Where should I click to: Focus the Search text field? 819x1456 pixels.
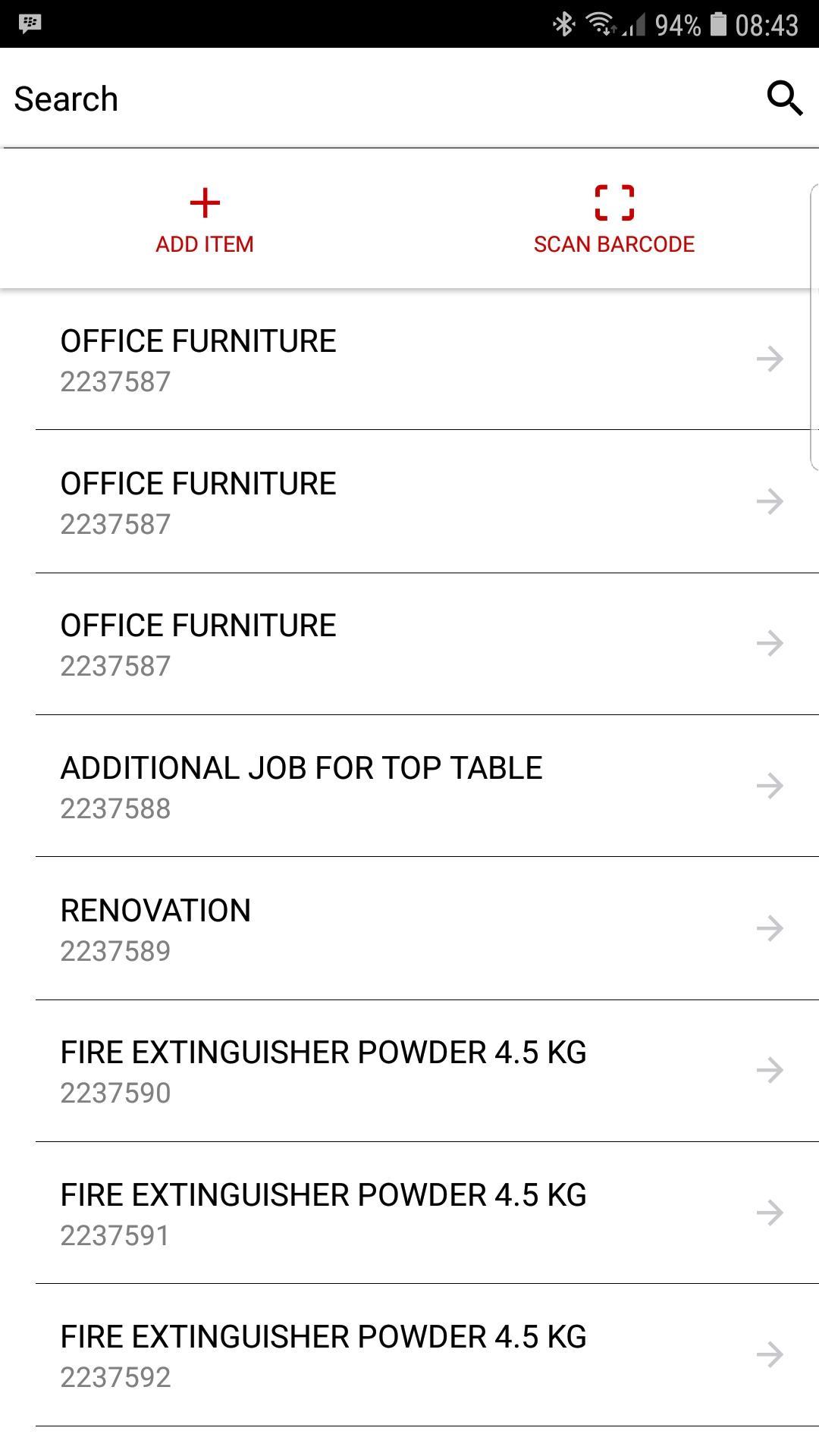pos(379,99)
